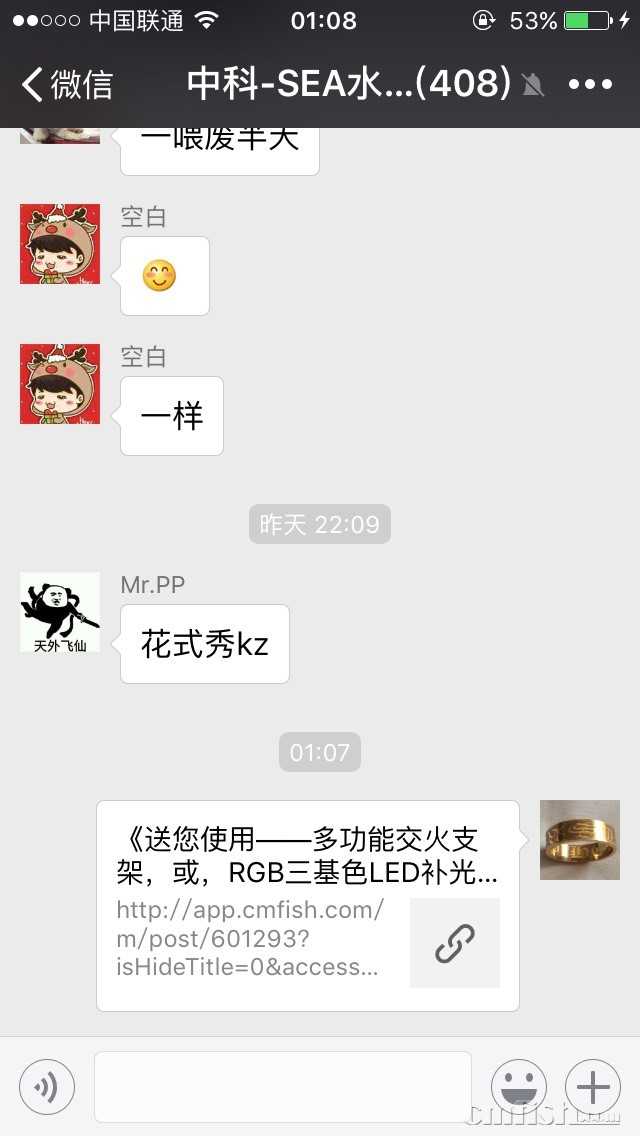
Task: Open group details via three-dot menu
Action: 589,85
